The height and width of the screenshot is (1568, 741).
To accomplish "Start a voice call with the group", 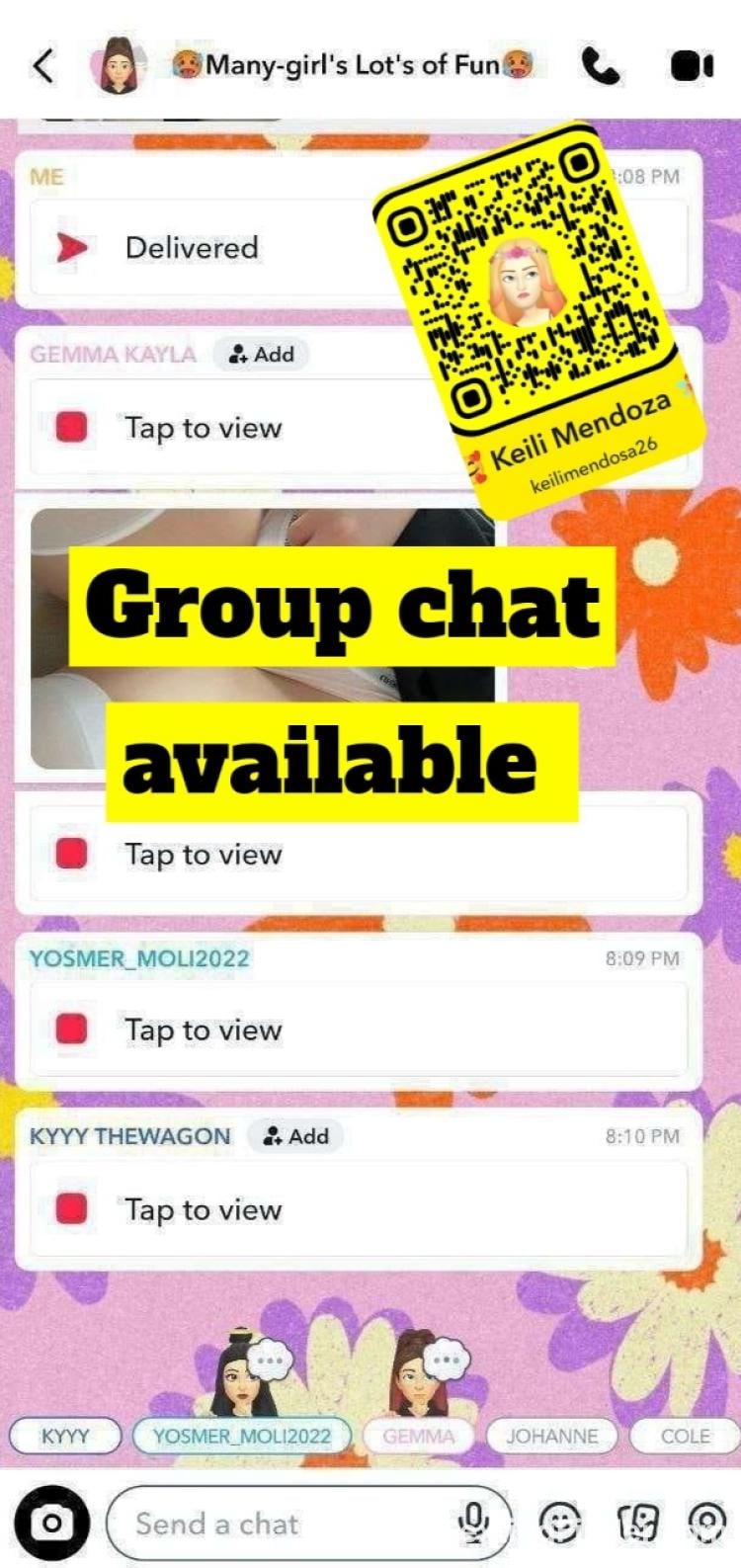I will pyautogui.click(x=600, y=66).
